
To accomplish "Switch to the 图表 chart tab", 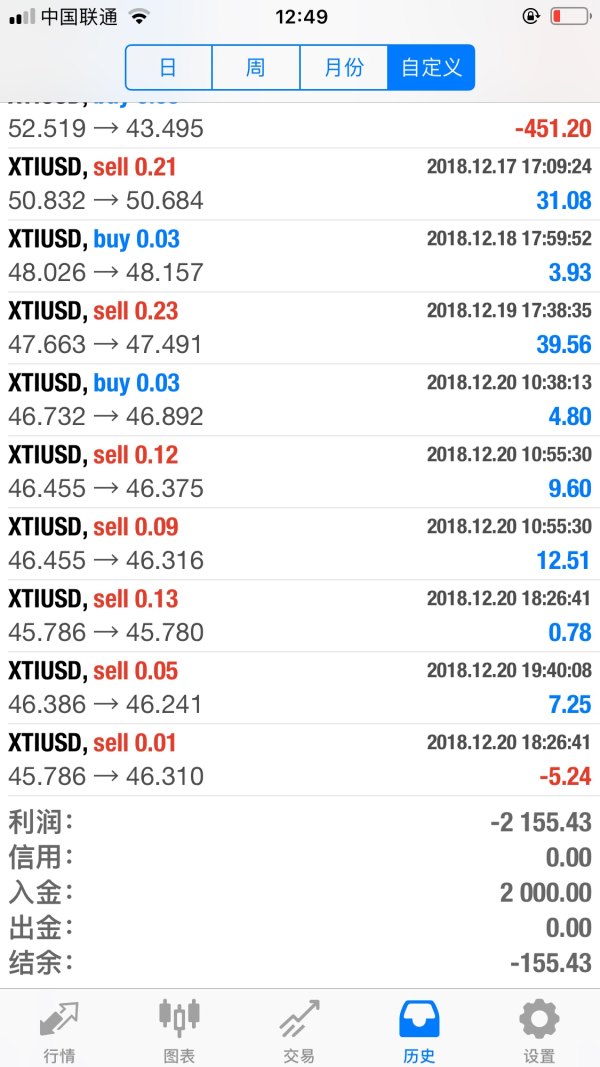I will [179, 1029].
